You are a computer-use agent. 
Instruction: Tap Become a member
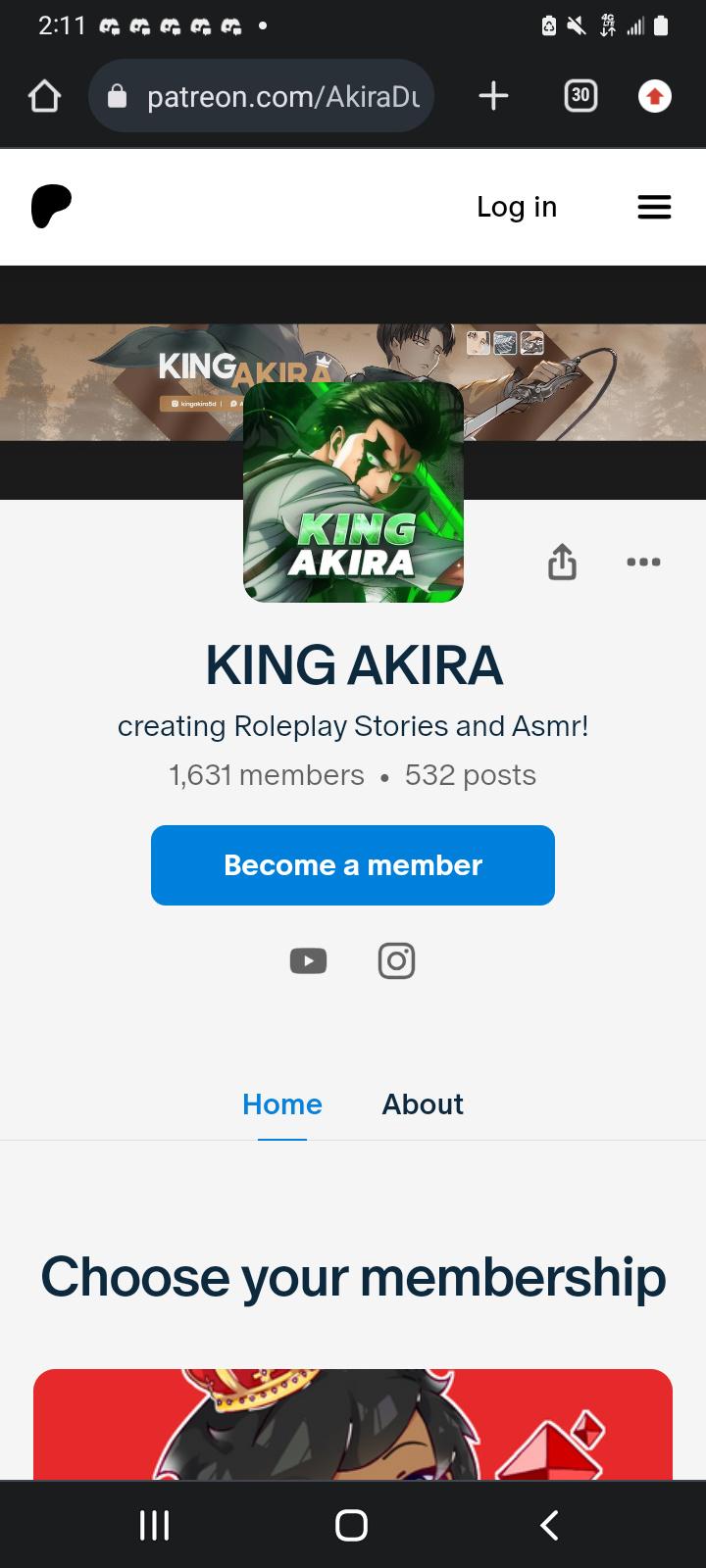353,865
